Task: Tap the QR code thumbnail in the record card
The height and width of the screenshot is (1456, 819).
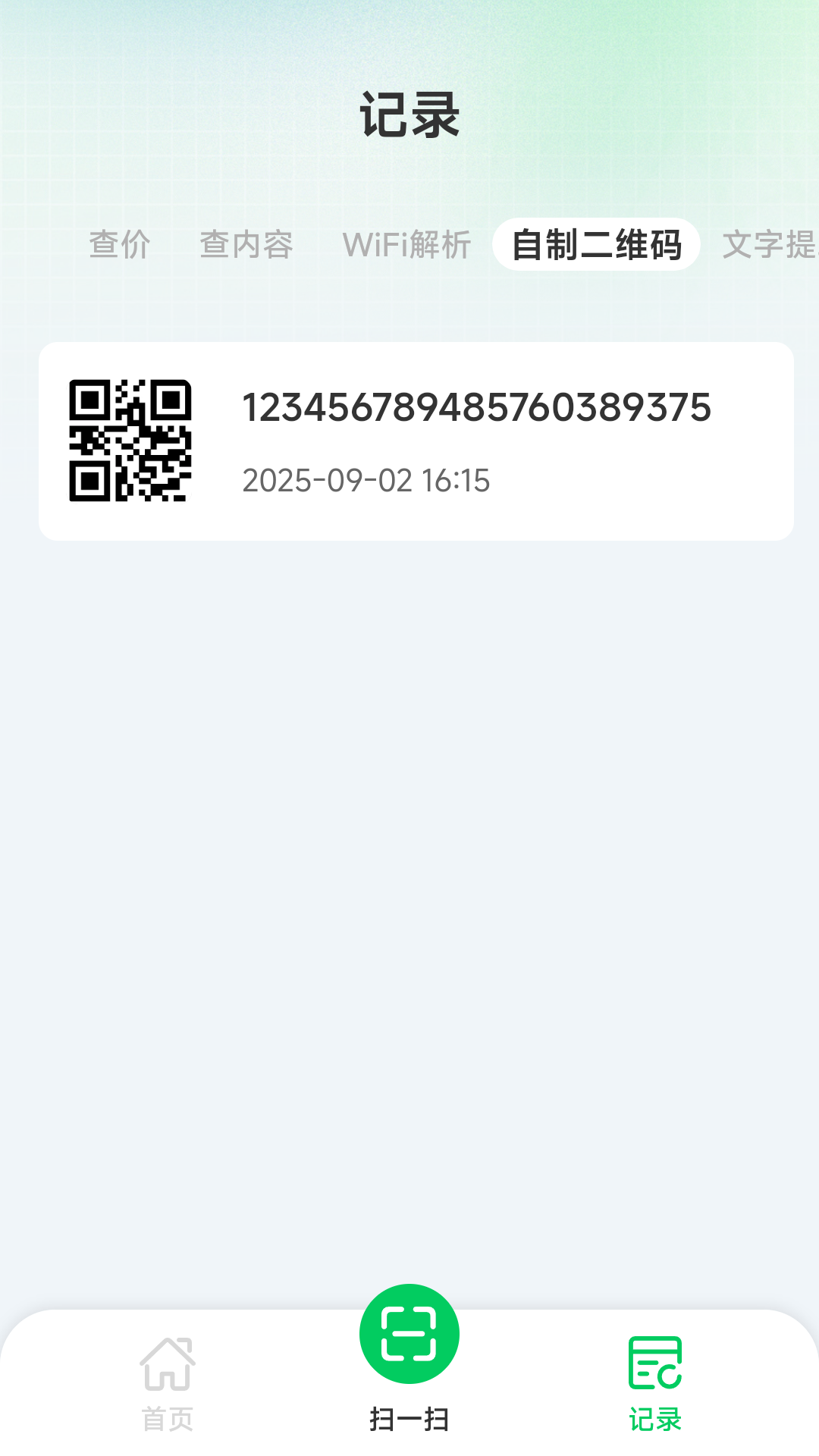Action: tap(130, 440)
